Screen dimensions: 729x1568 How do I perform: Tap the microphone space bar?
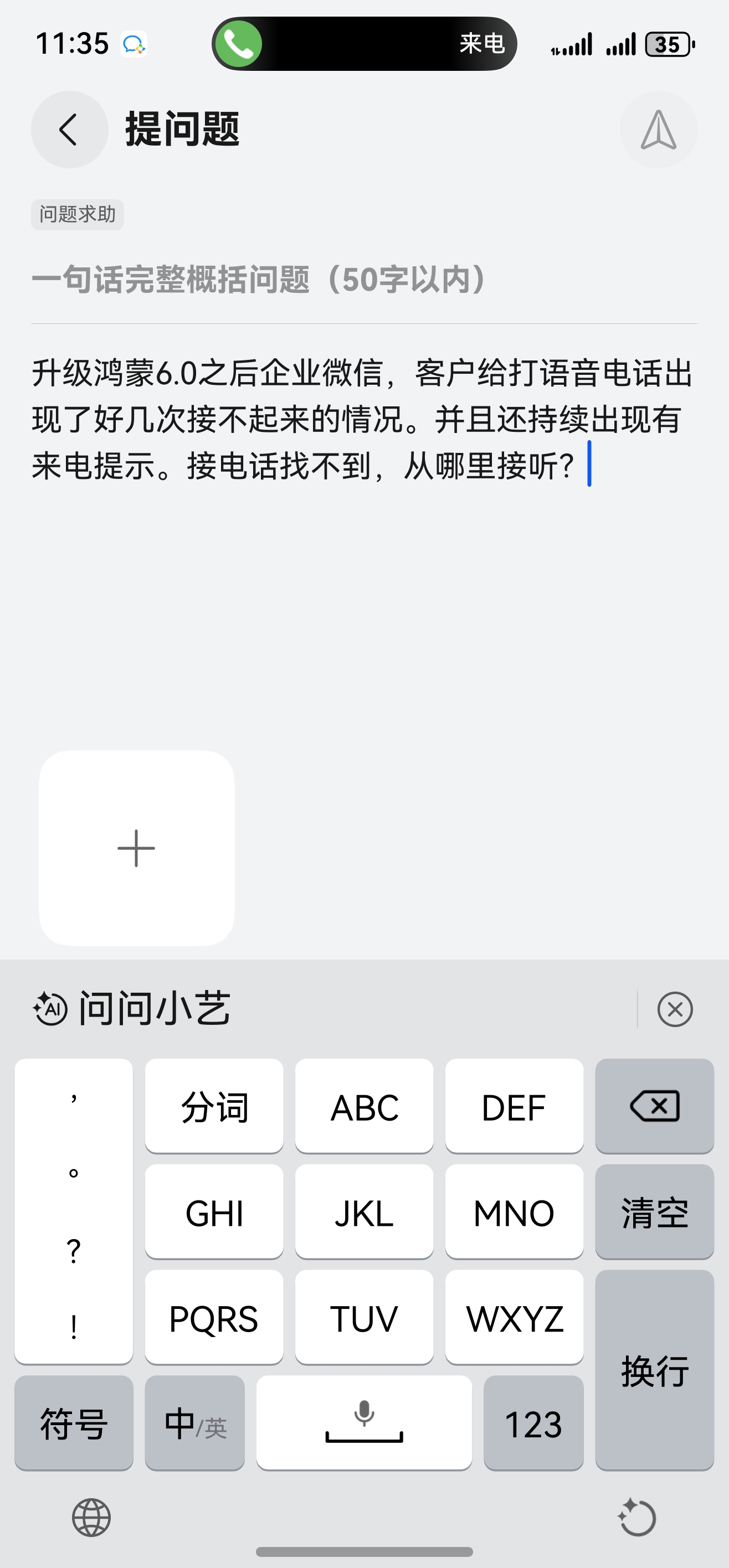click(364, 1423)
